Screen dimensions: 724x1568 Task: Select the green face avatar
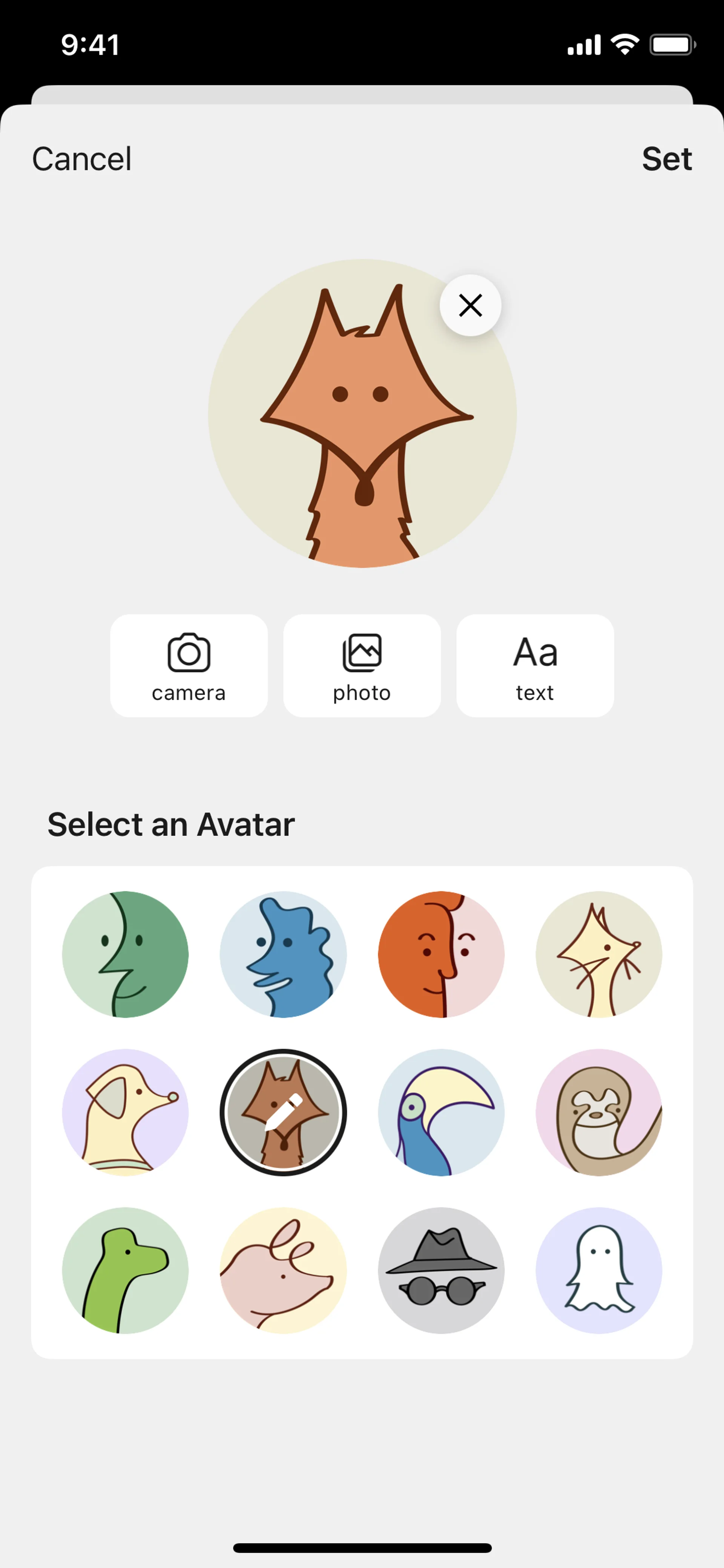pos(125,954)
